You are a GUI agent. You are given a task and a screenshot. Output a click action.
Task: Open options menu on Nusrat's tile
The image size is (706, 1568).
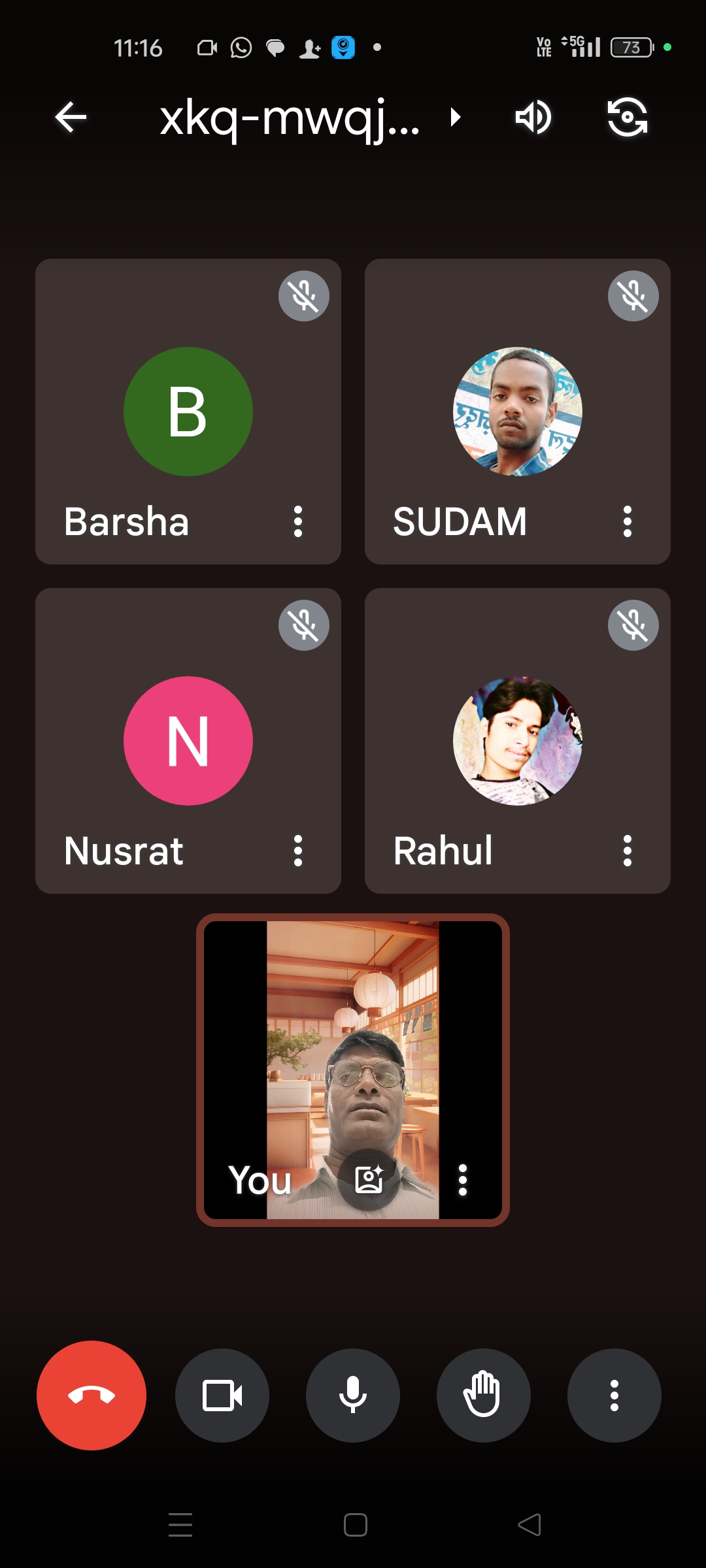point(298,851)
